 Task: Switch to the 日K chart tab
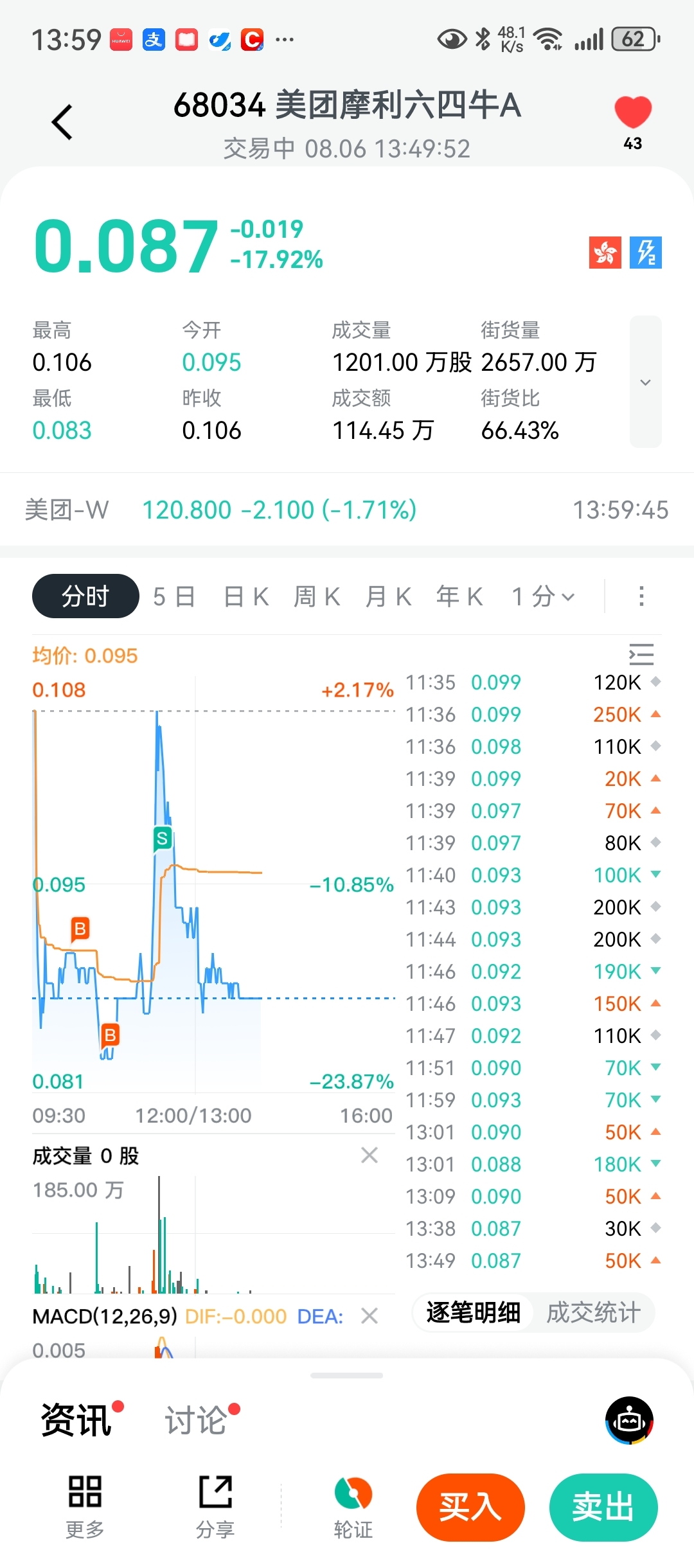coord(246,597)
